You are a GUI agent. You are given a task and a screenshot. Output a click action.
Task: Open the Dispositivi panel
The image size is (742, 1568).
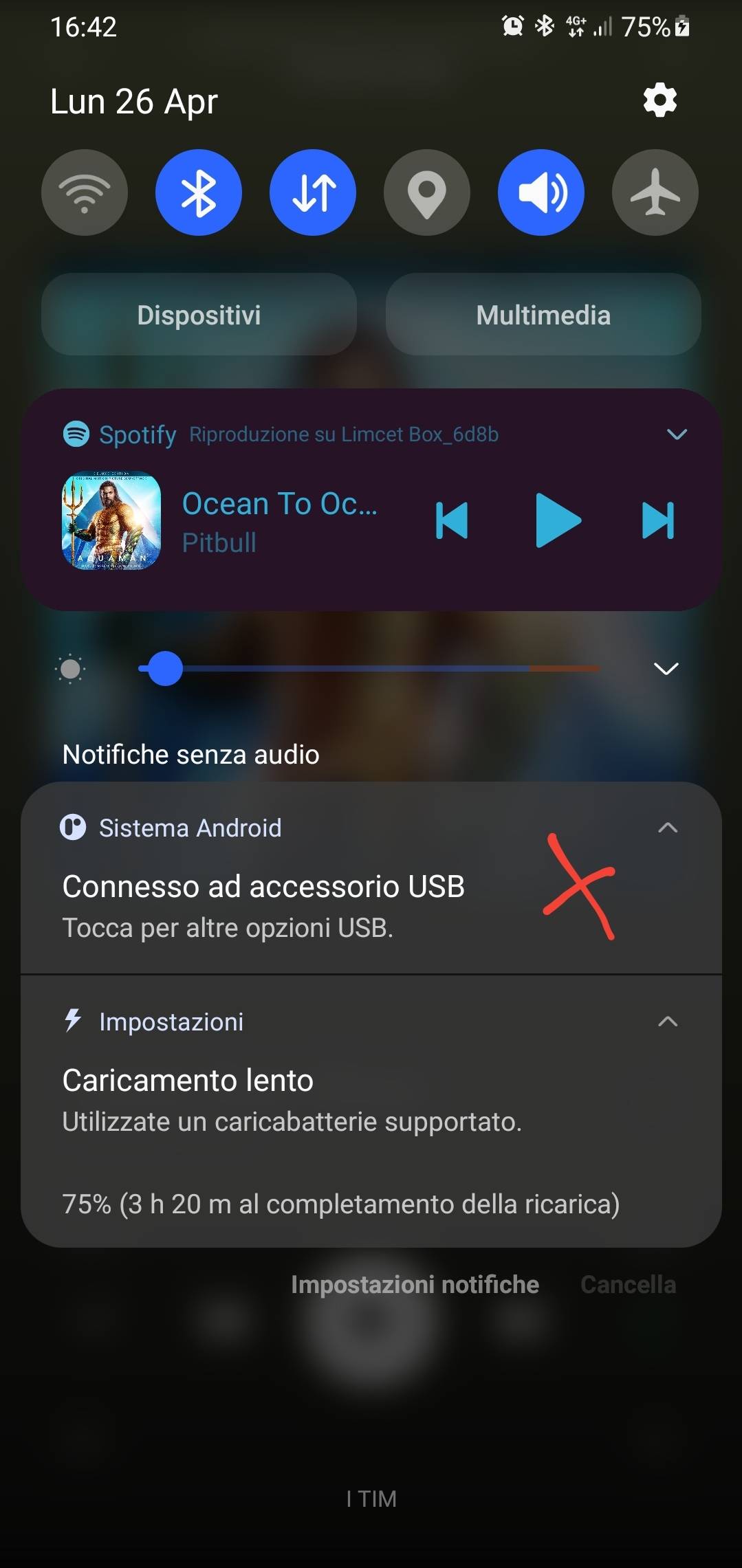(199, 315)
